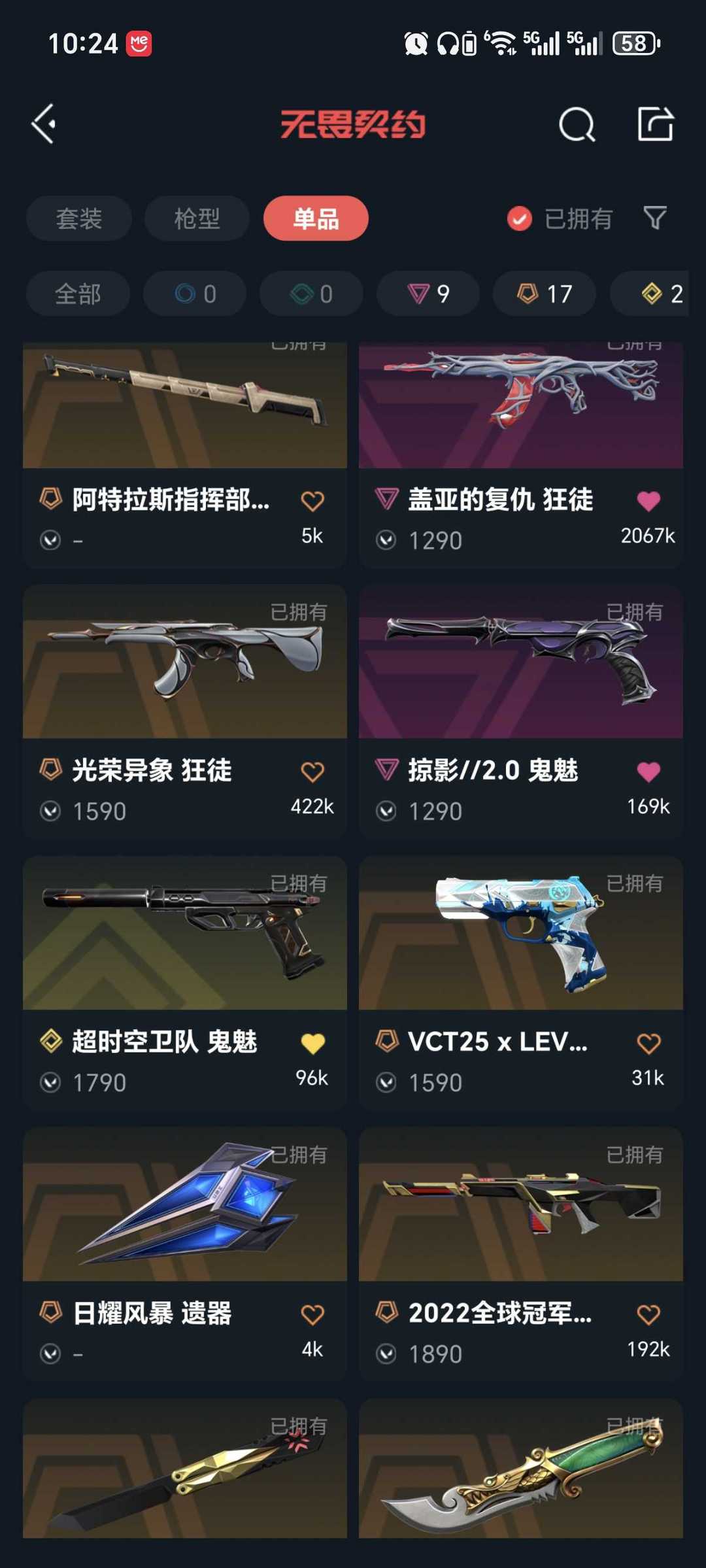Like the 光荣异象 狂徒 skin
The width and height of the screenshot is (706, 1568).
click(312, 772)
